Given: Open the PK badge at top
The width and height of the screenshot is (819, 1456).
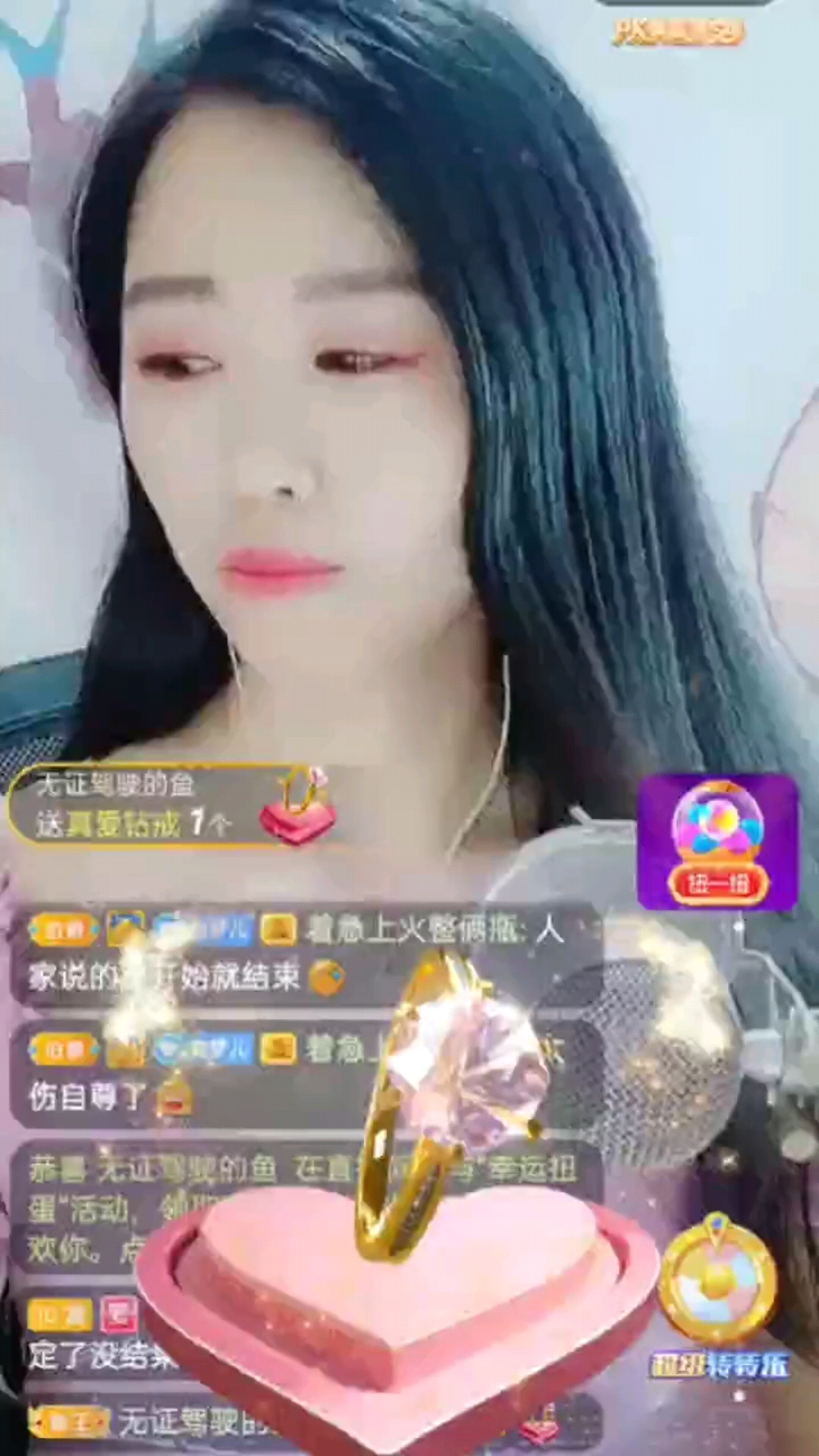Looking at the screenshot, I should (x=678, y=32).
